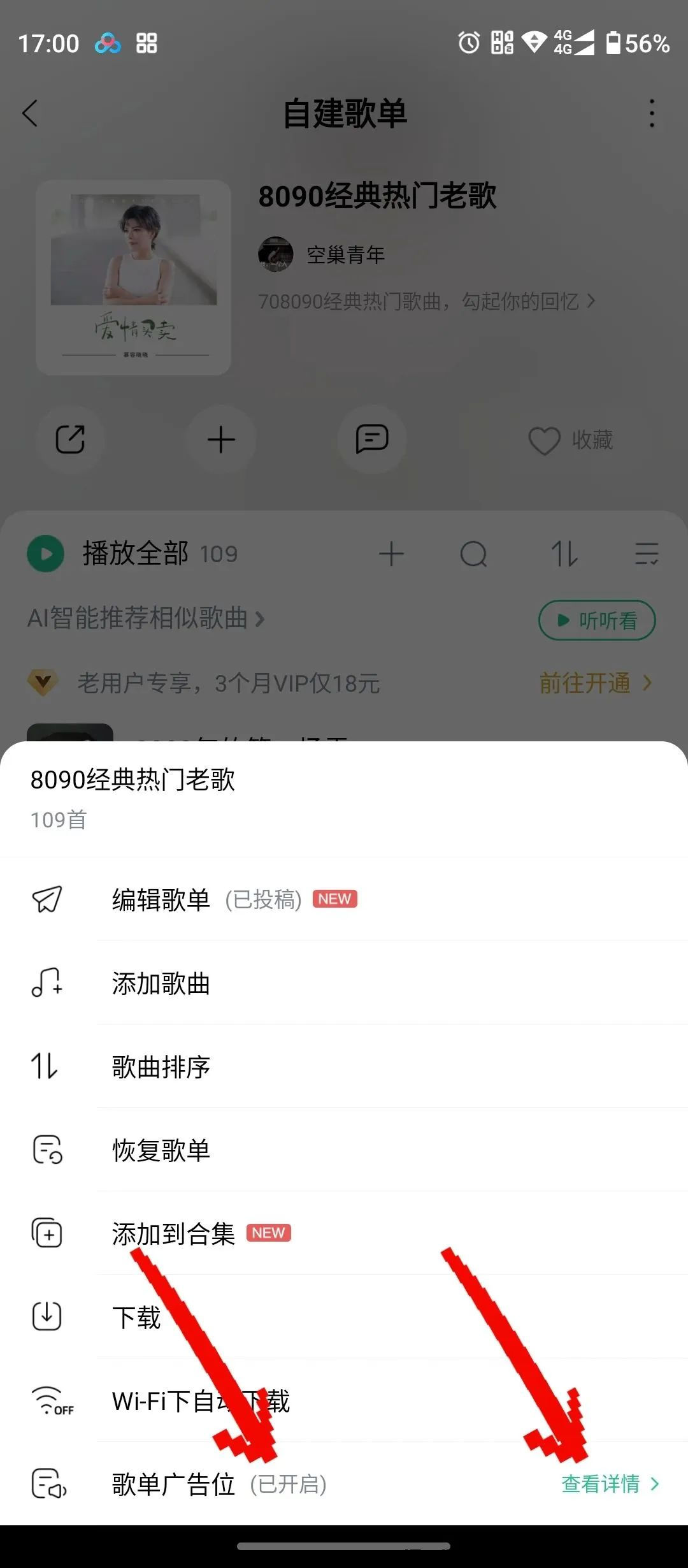Tap the share playlist icon
This screenshot has height=1568, width=688.
click(70, 439)
